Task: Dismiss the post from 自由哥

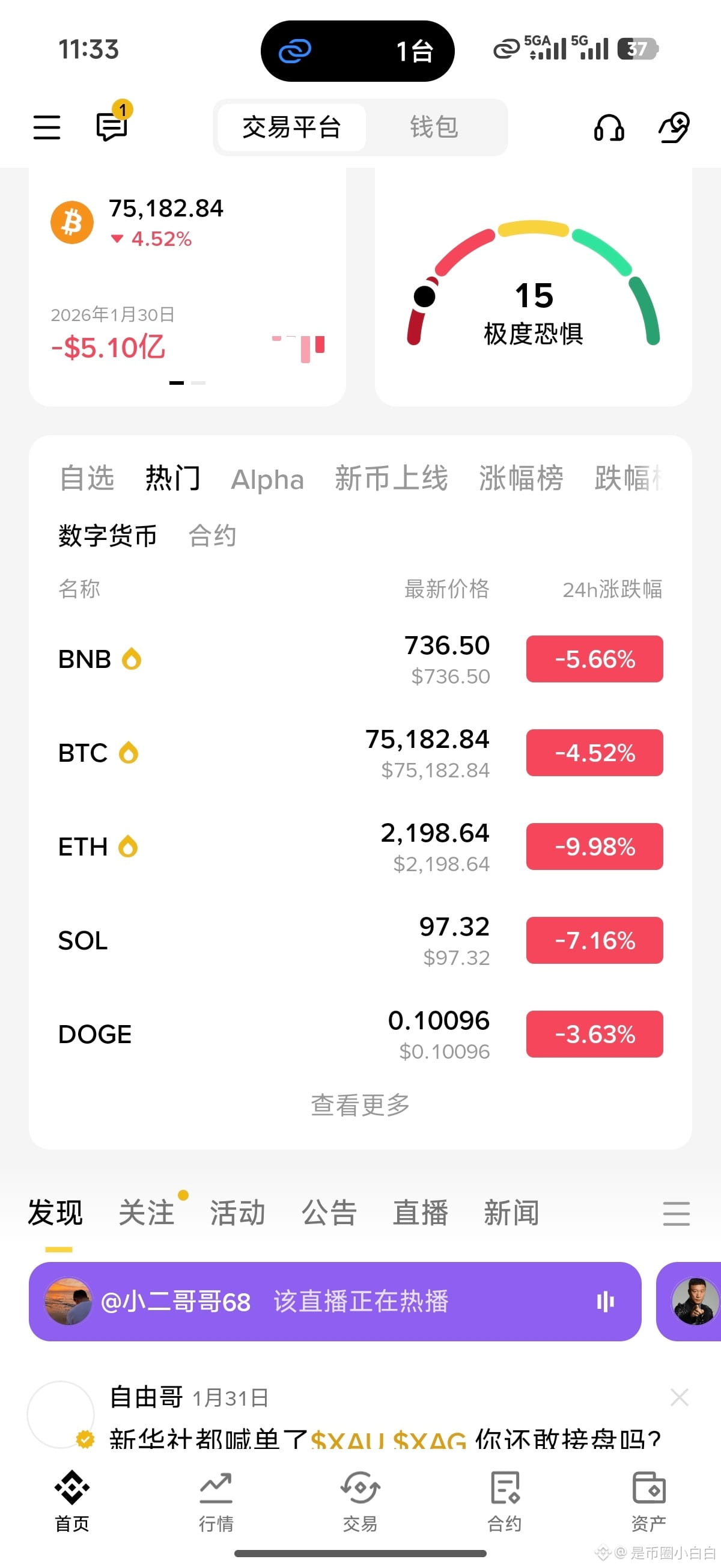Action: pyautogui.click(x=679, y=1397)
